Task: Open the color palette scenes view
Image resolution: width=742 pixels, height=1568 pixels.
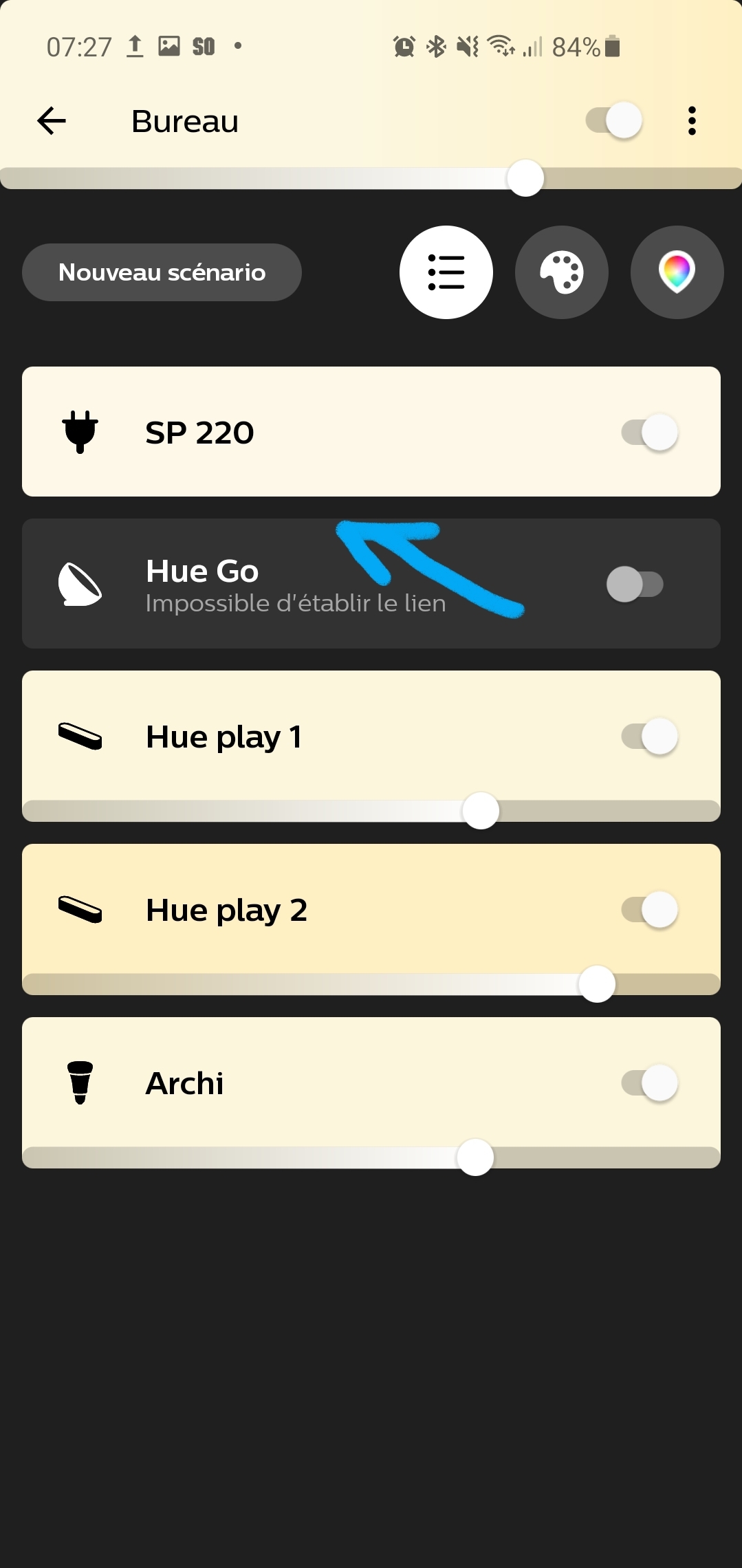Action: pyautogui.click(x=562, y=272)
